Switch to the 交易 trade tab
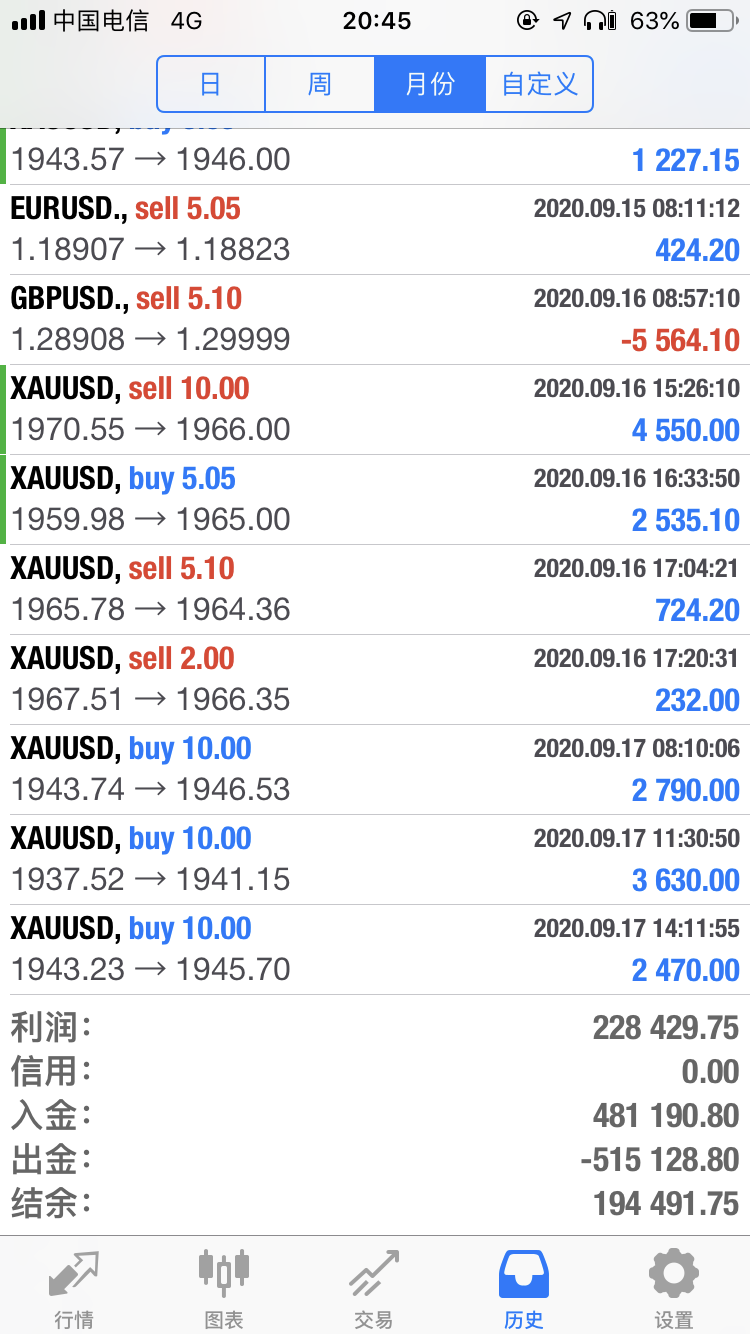This screenshot has height=1334, width=750. click(x=374, y=1288)
